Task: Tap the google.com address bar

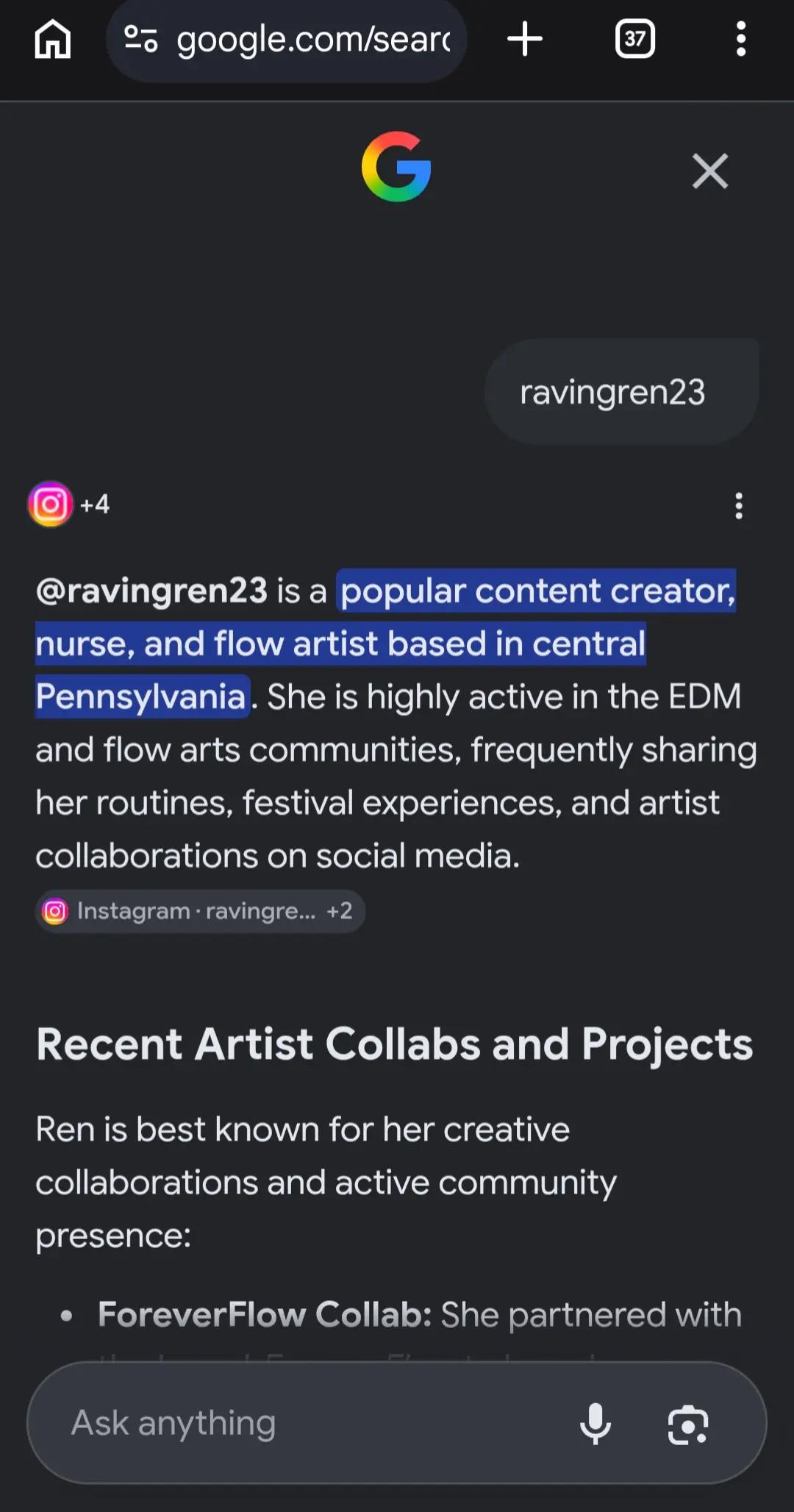Action: click(287, 40)
